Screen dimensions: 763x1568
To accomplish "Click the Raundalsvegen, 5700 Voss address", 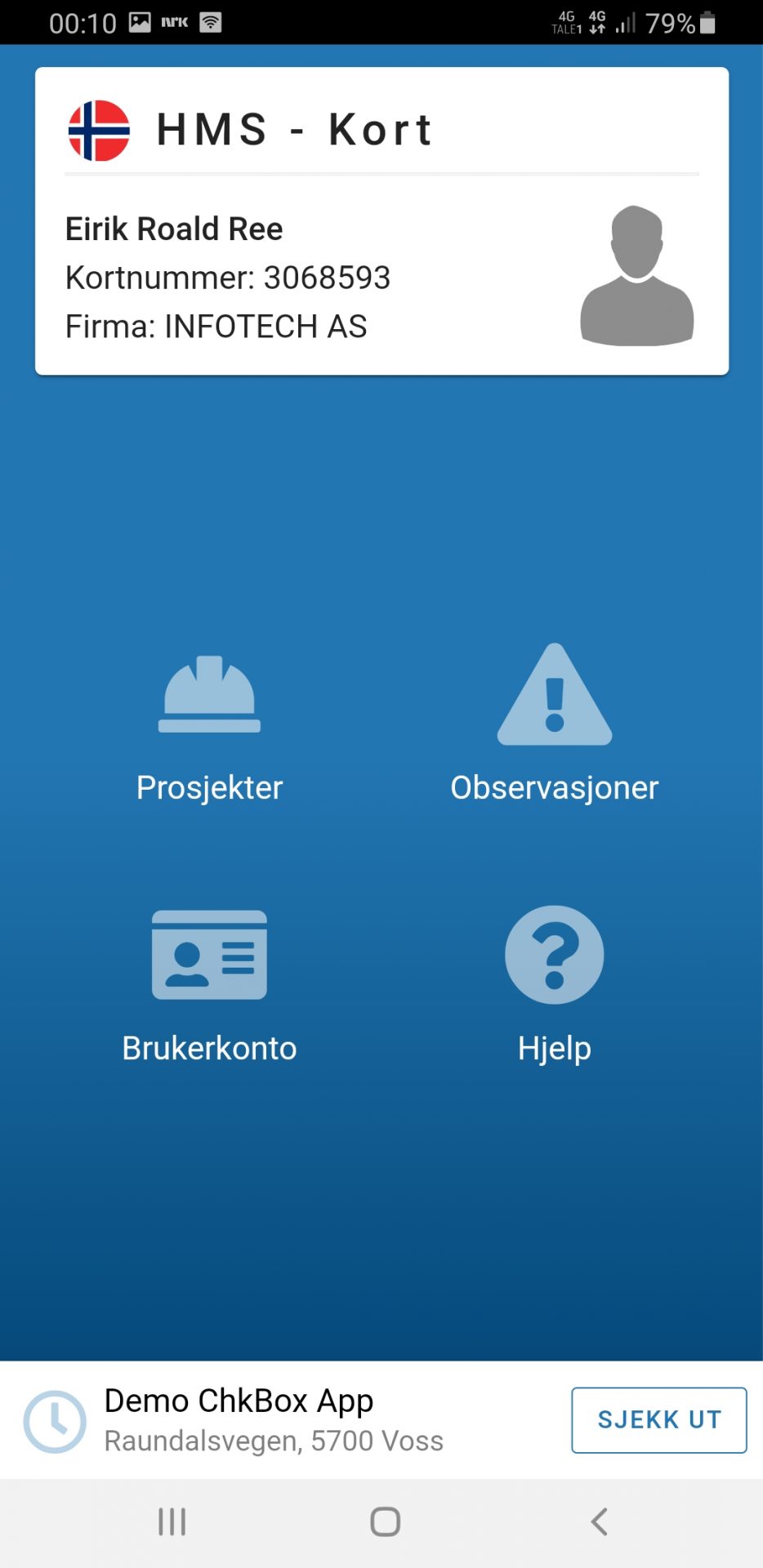I will coord(273,1441).
